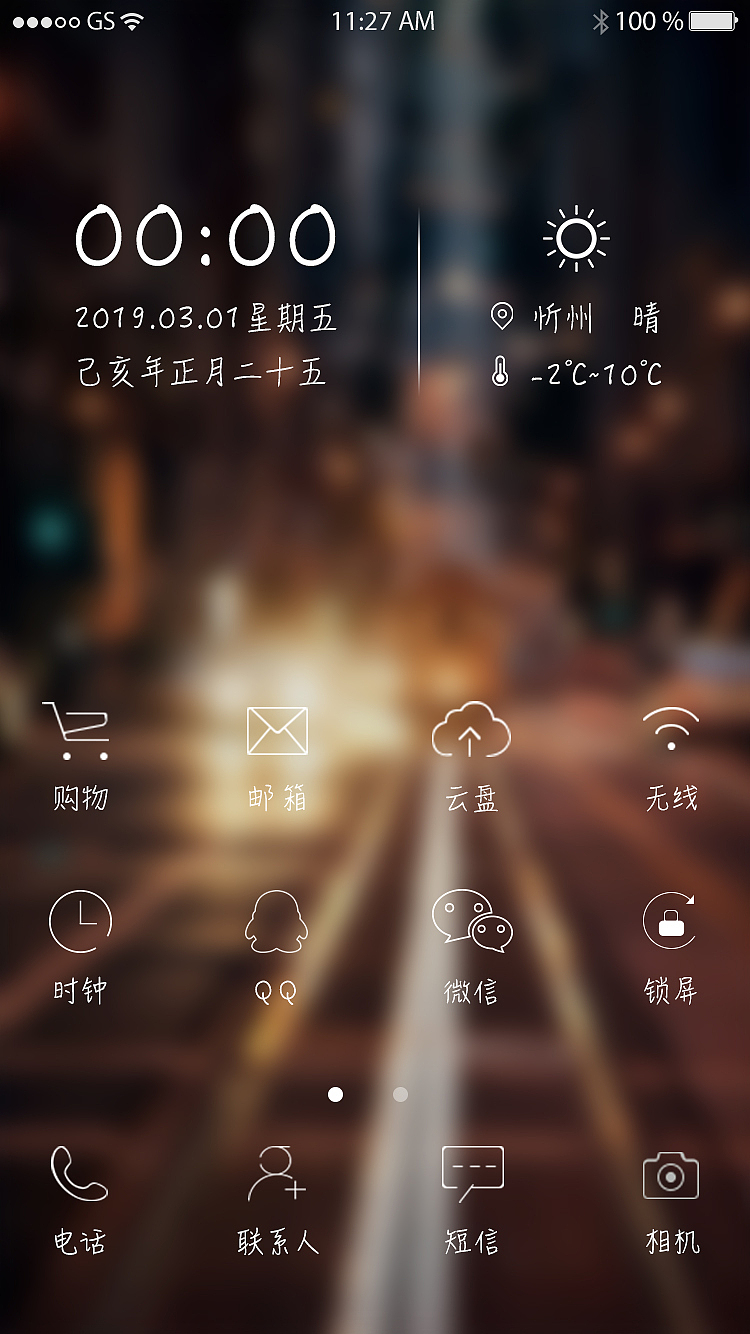This screenshot has width=750, height=1334.
Task: Select the first page indicator dot
Action: coord(334,1095)
